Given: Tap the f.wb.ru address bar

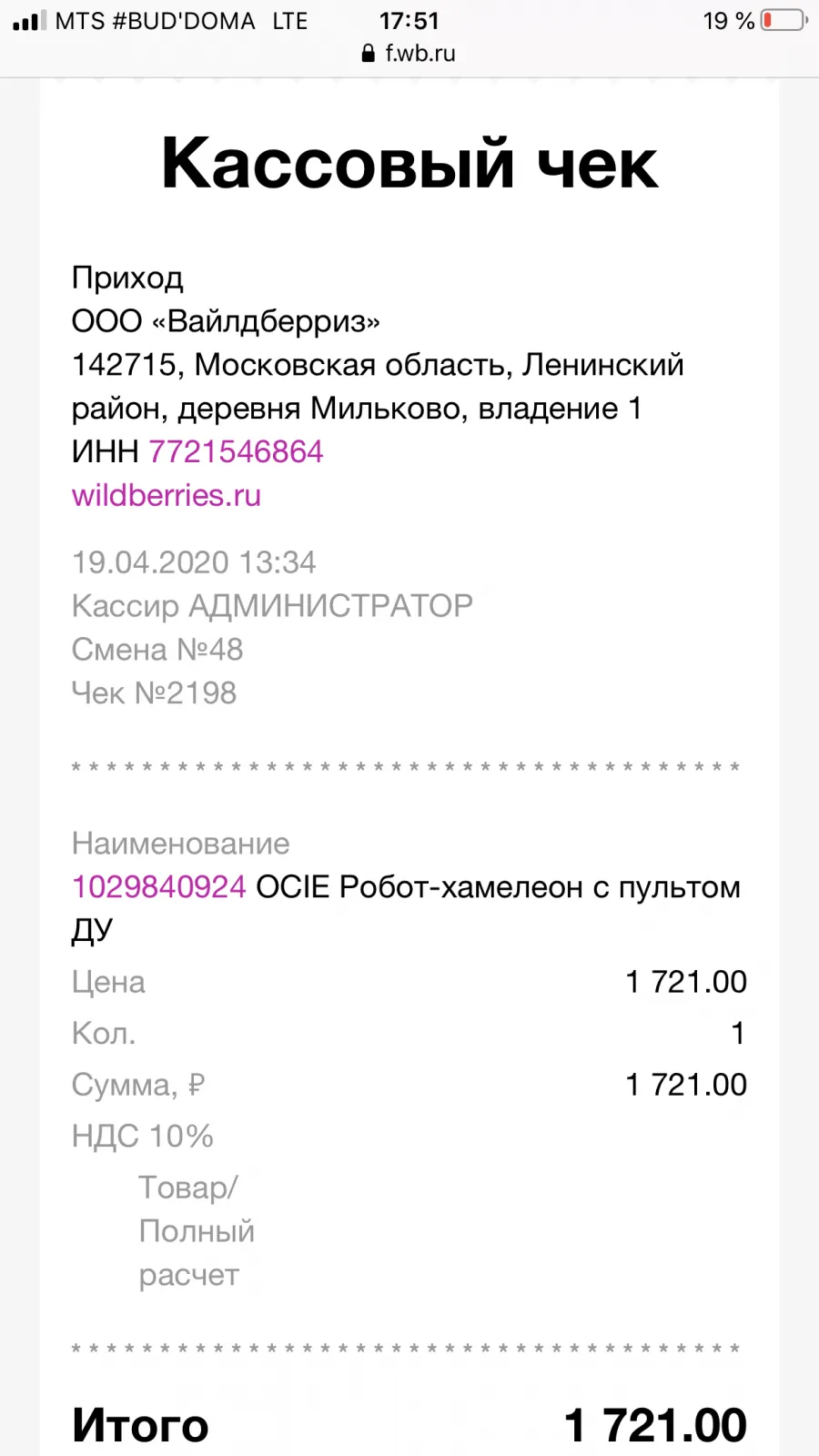Looking at the screenshot, I should coord(409,54).
